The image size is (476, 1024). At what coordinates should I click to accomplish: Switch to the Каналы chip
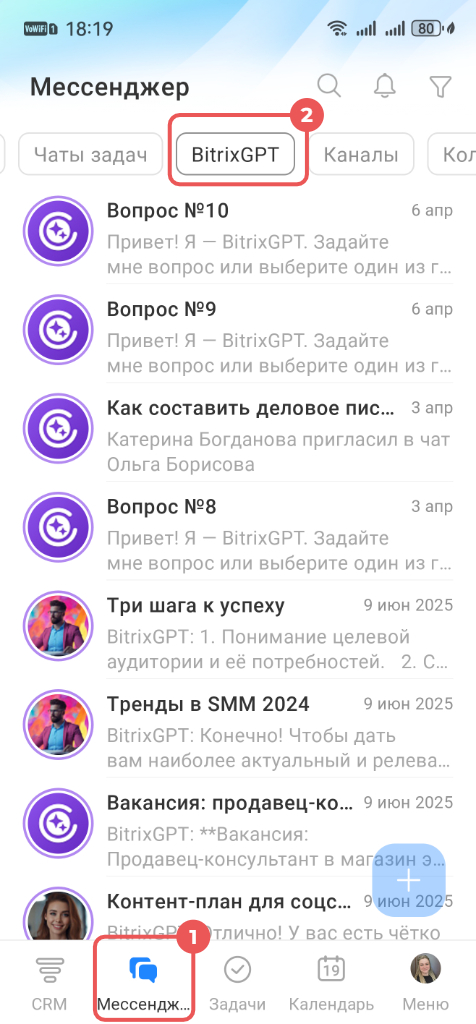point(361,155)
